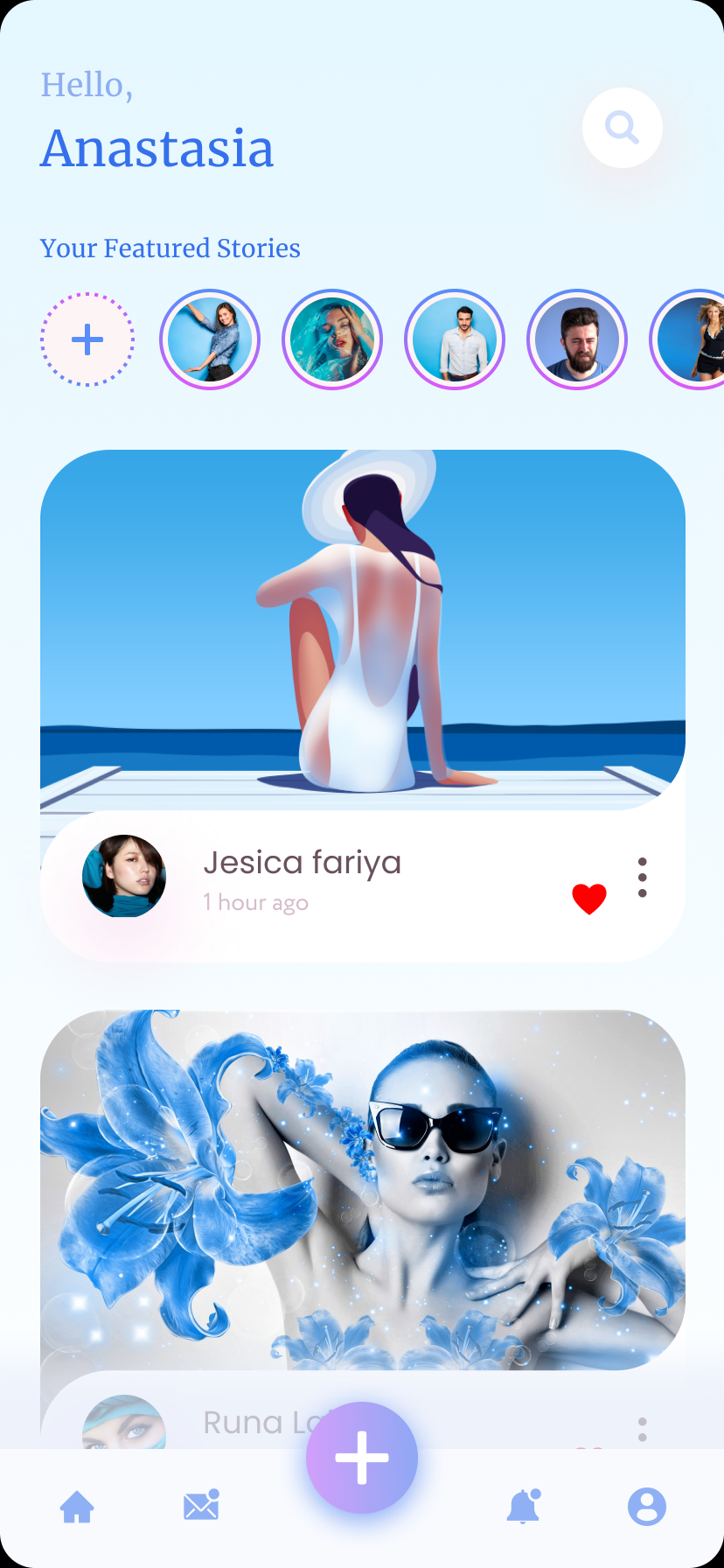Image resolution: width=724 pixels, height=1568 pixels.
Task: Open the blue flowers sunglasses post
Action: click(362, 1188)
